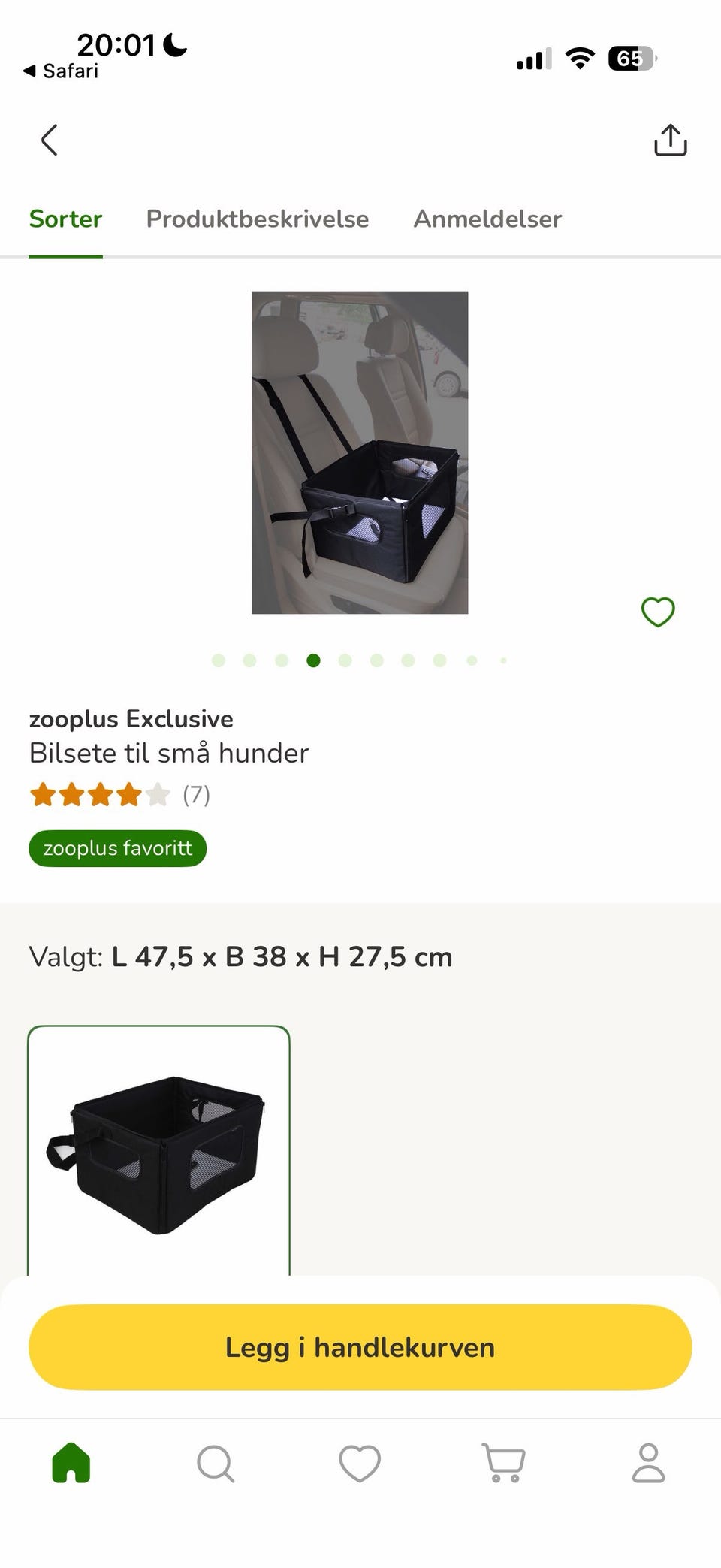Select the first carousel indicator dot
The height and width of the screenshot is (1568, 721).
pyautogui.click(x=218, y=660)
